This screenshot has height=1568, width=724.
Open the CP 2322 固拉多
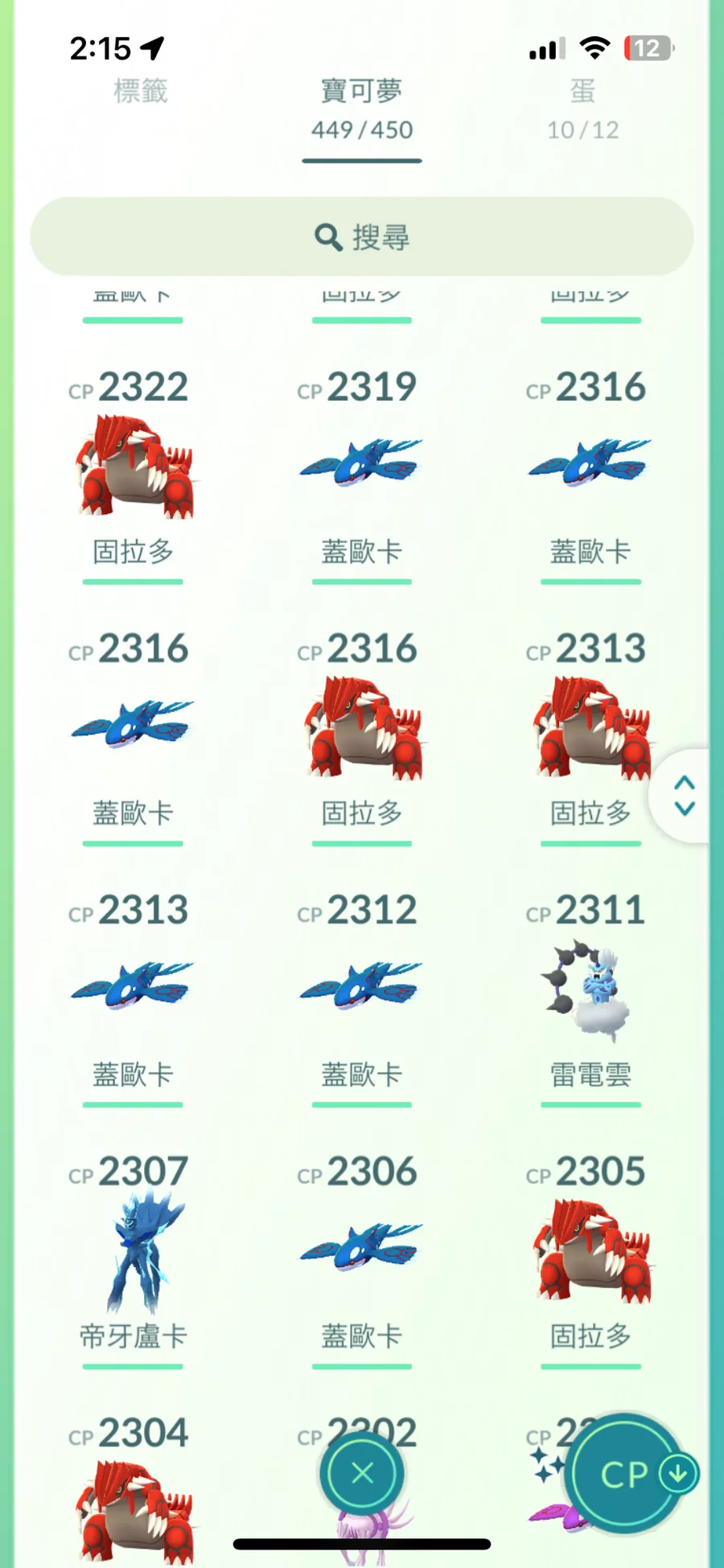point(133,466)
